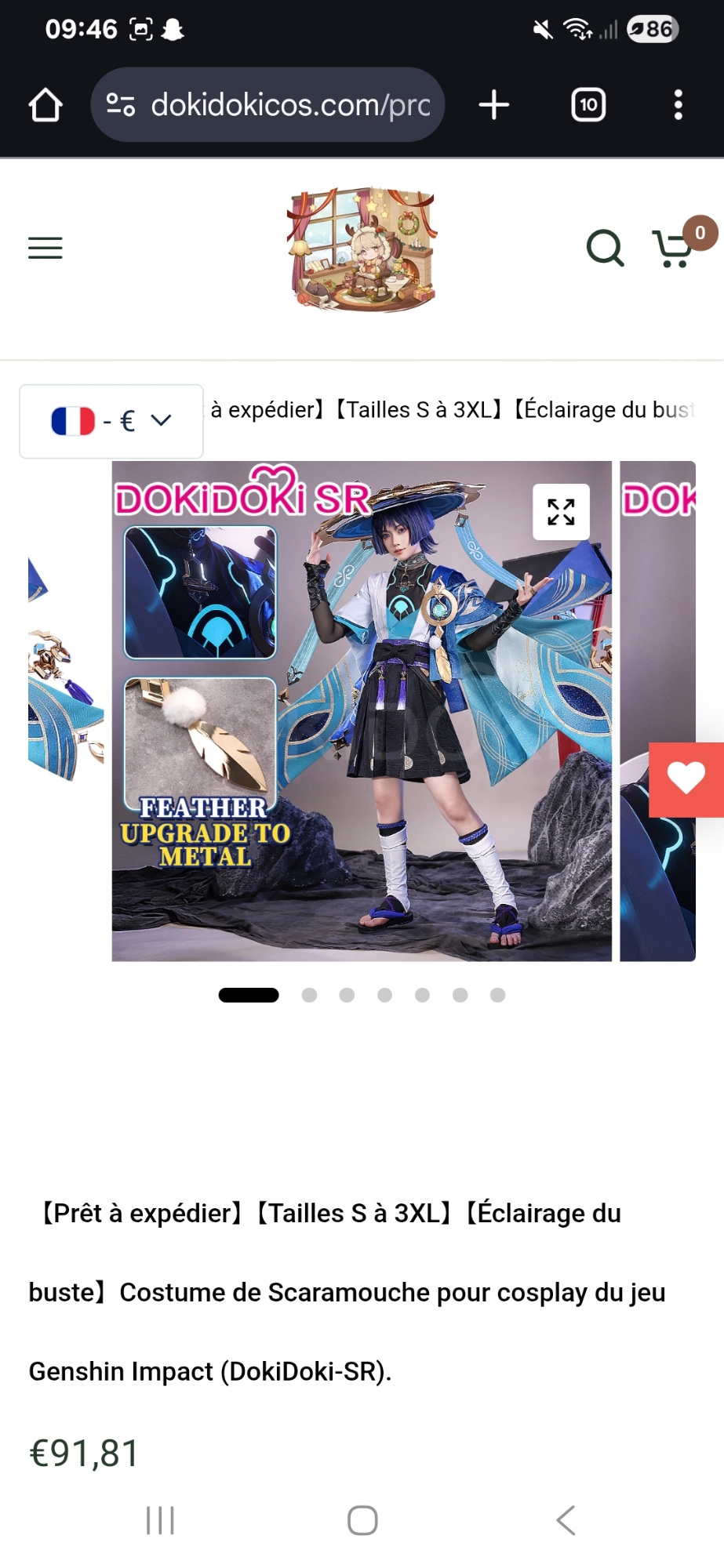
Task: Go back using the system back button
Action: 566,1520
